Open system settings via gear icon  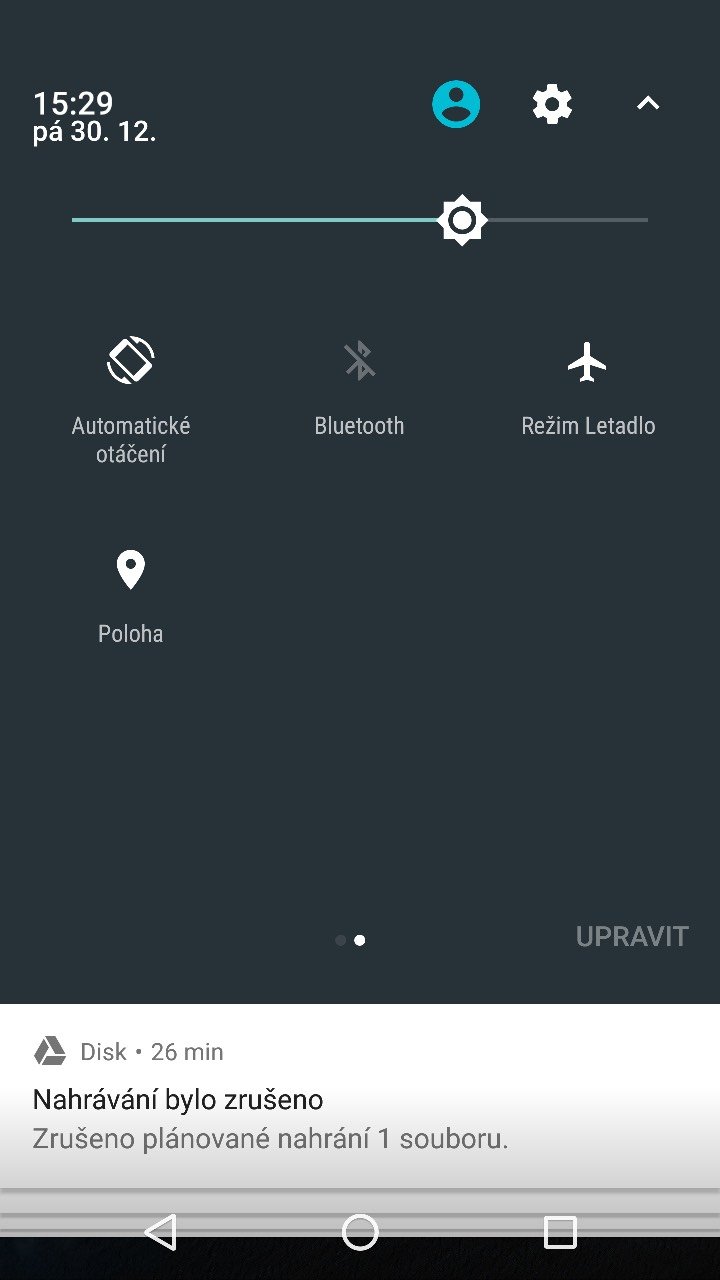point(552,104)
